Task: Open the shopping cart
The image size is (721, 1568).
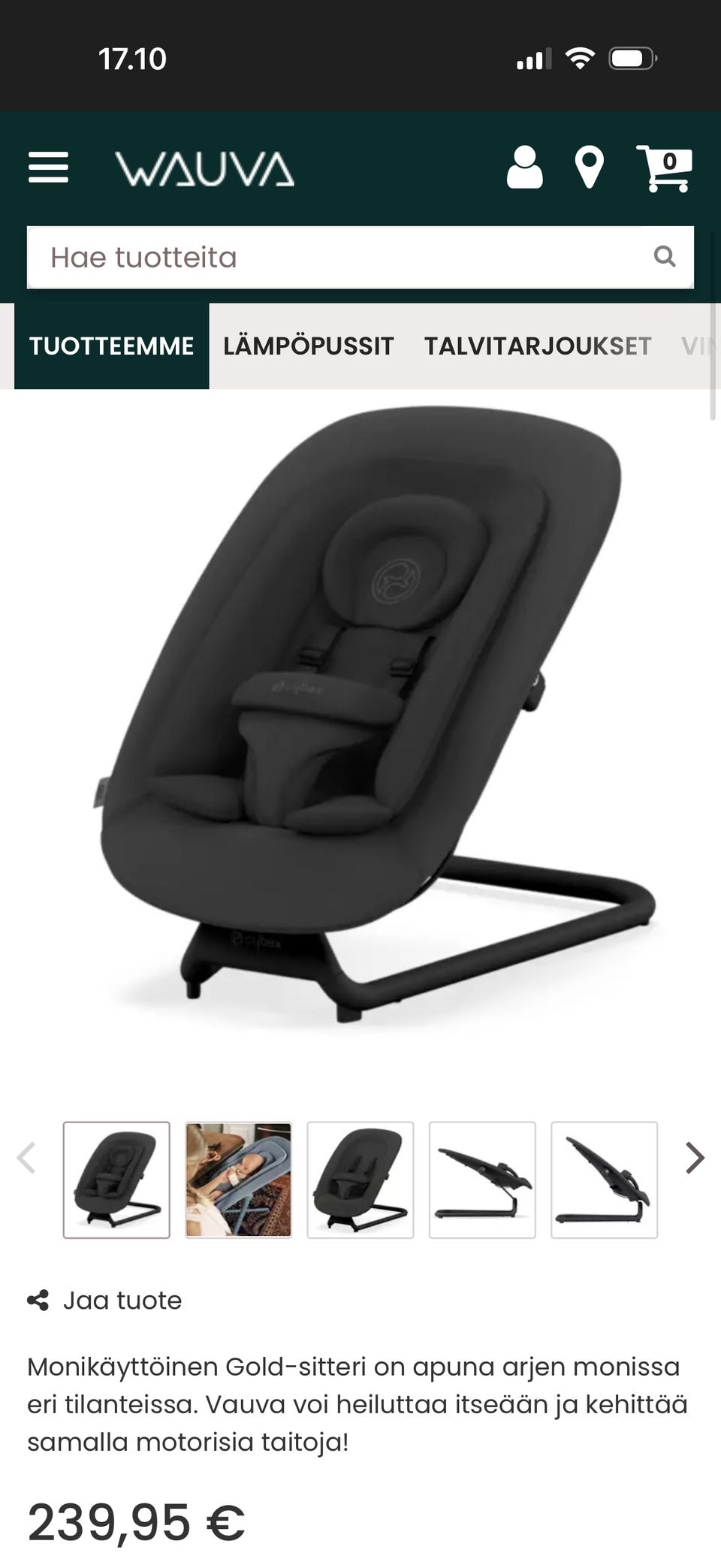Action: [x=664, y=168]
